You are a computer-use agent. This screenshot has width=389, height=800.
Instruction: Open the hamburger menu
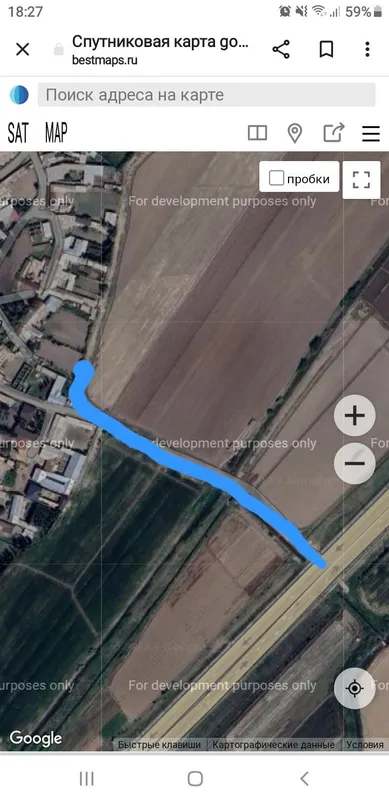click(x=371, y=134)
